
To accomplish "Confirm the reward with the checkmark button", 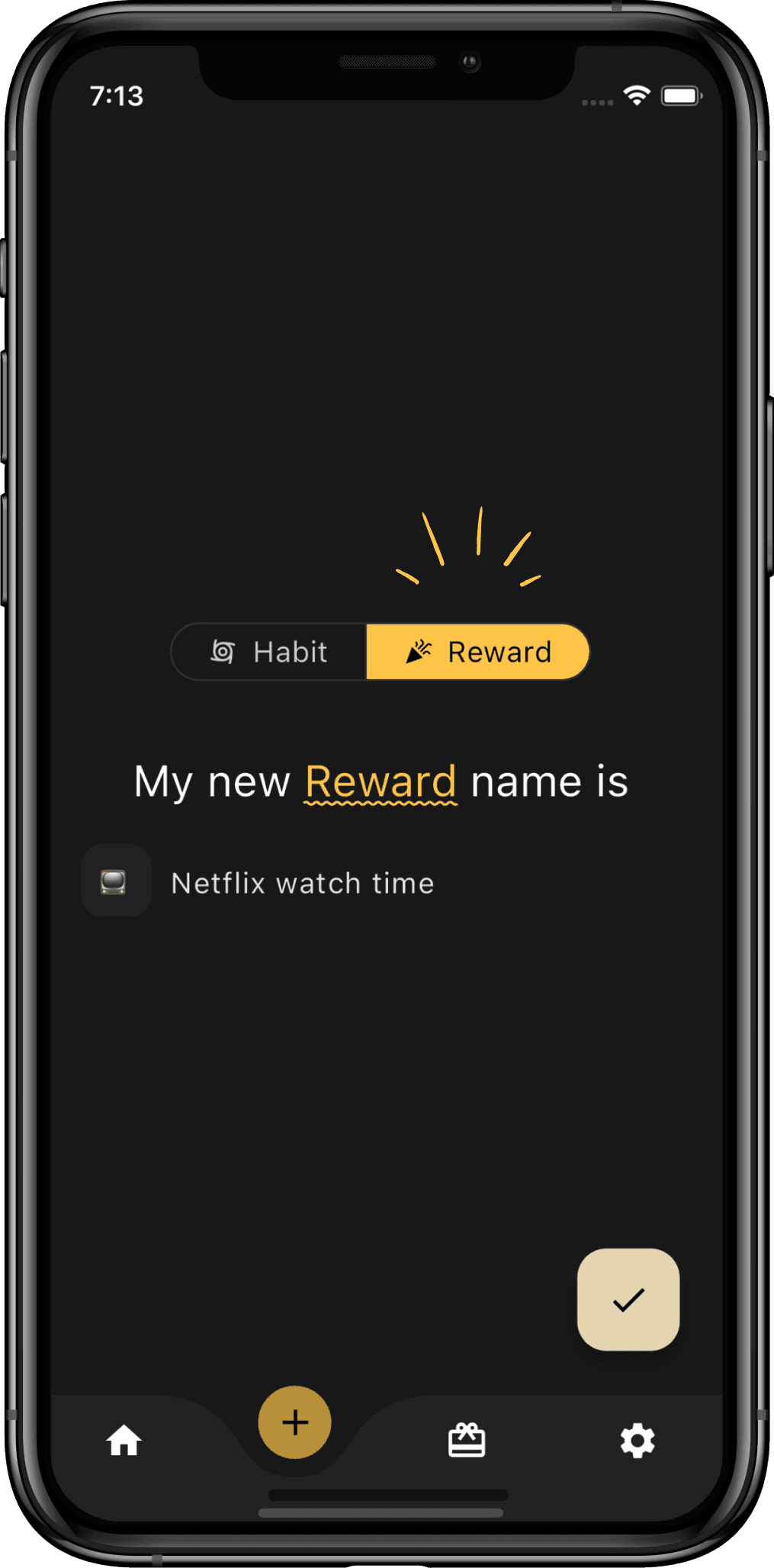I will [628, 1299].
